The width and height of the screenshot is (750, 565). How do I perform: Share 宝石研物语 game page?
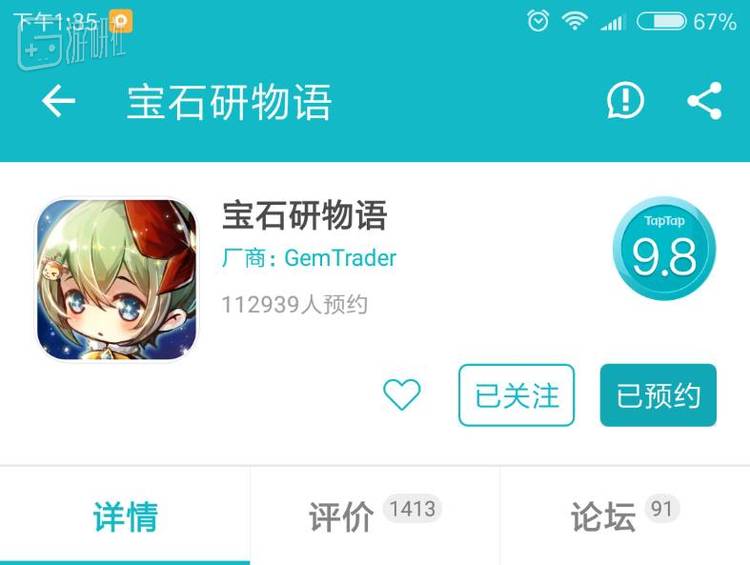tap(705, 101)
